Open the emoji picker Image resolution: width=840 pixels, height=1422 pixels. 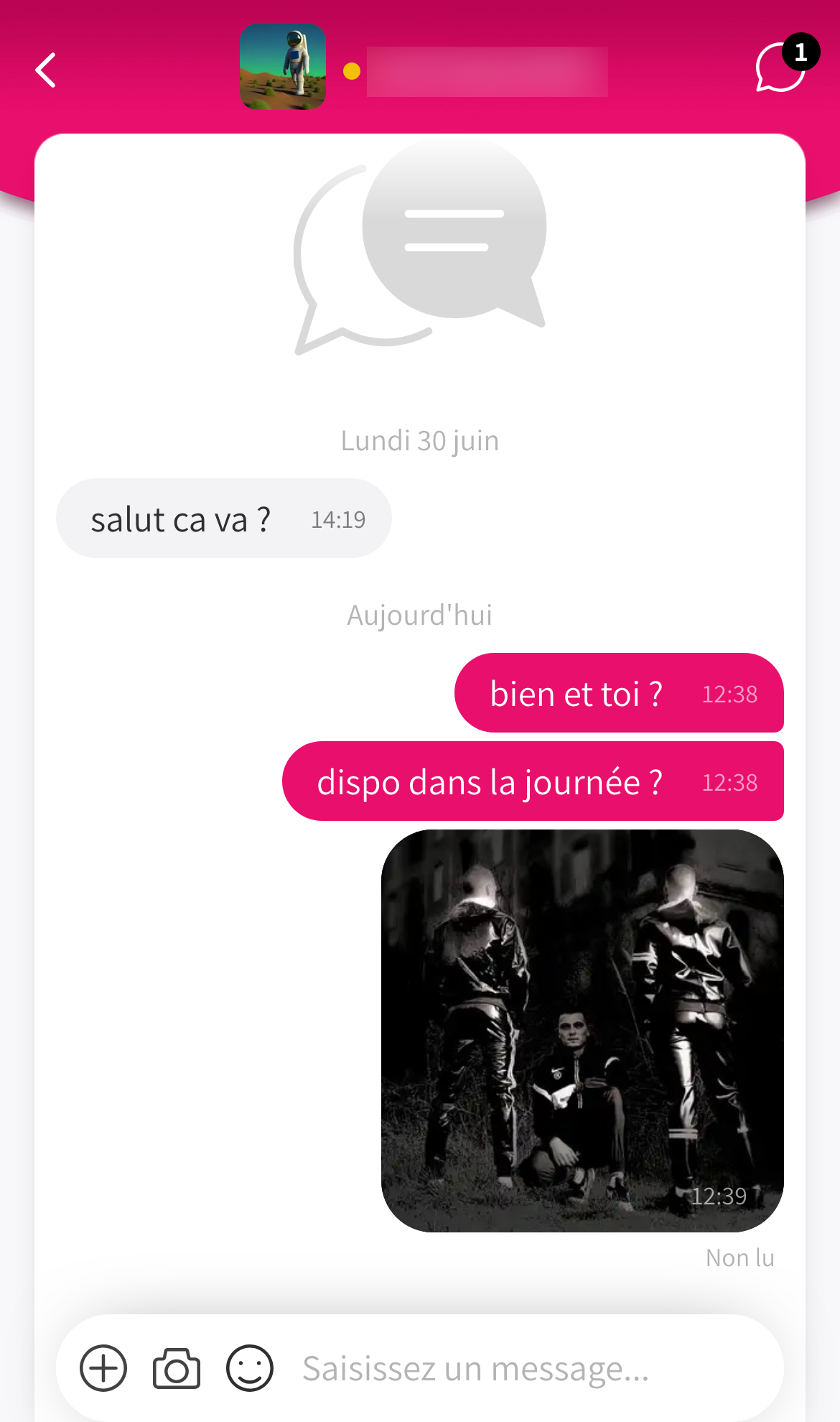pos(250,1368)
